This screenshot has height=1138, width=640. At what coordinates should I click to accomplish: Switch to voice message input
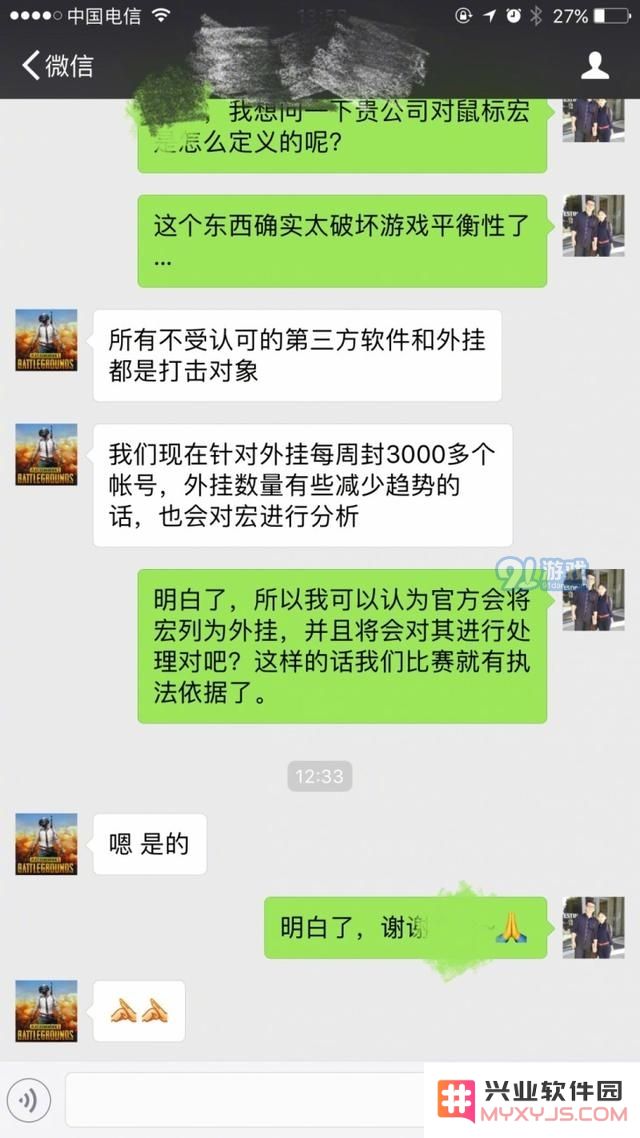click(29, 1100)
